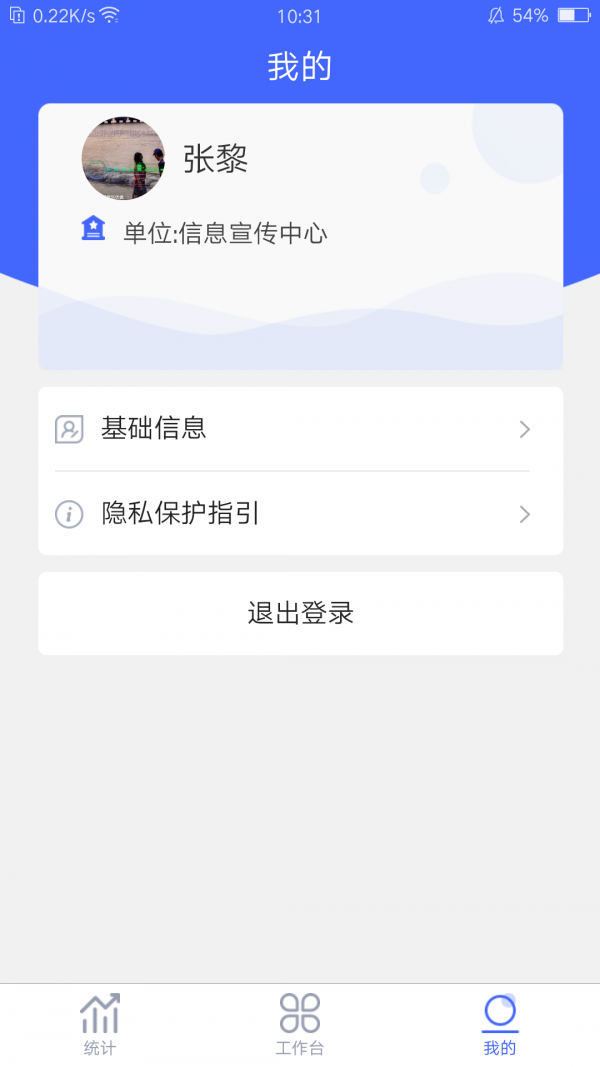Switch to the 统计 tab
600x1067 pixels.
pyautogui.click(x=100, y=1024)
